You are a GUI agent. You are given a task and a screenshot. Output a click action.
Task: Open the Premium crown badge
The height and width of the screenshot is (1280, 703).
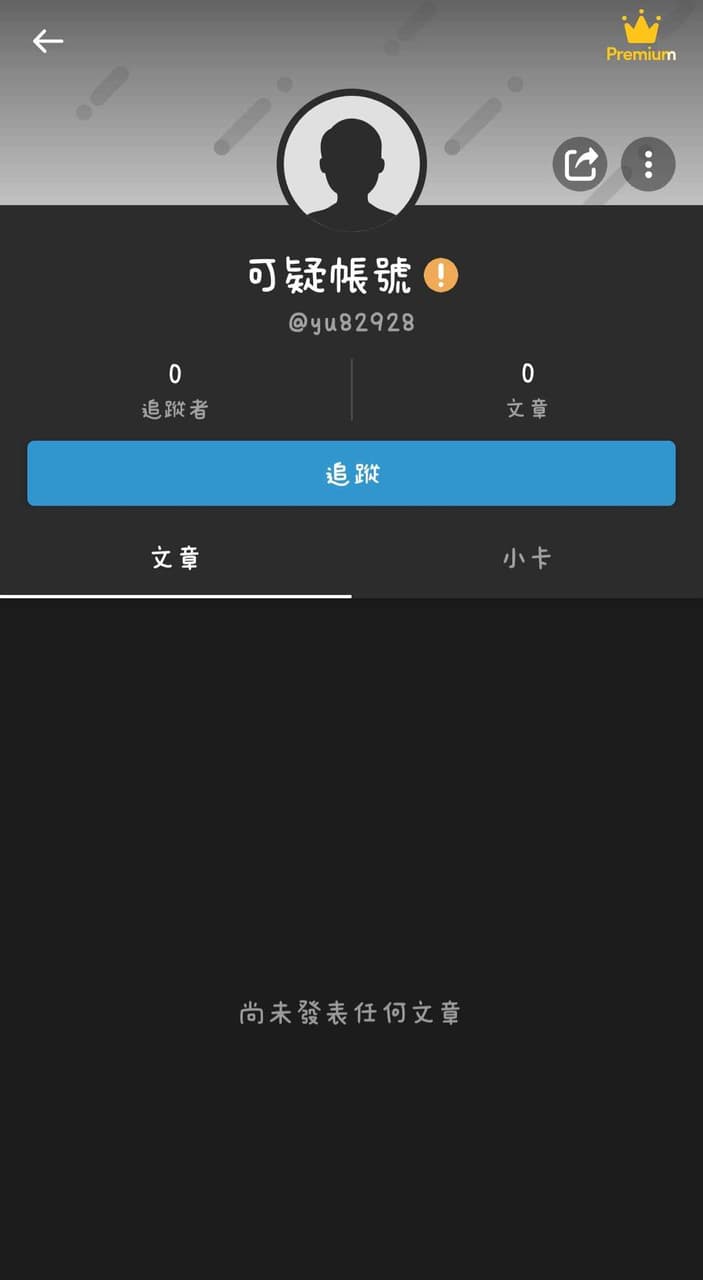pos(641,36)
